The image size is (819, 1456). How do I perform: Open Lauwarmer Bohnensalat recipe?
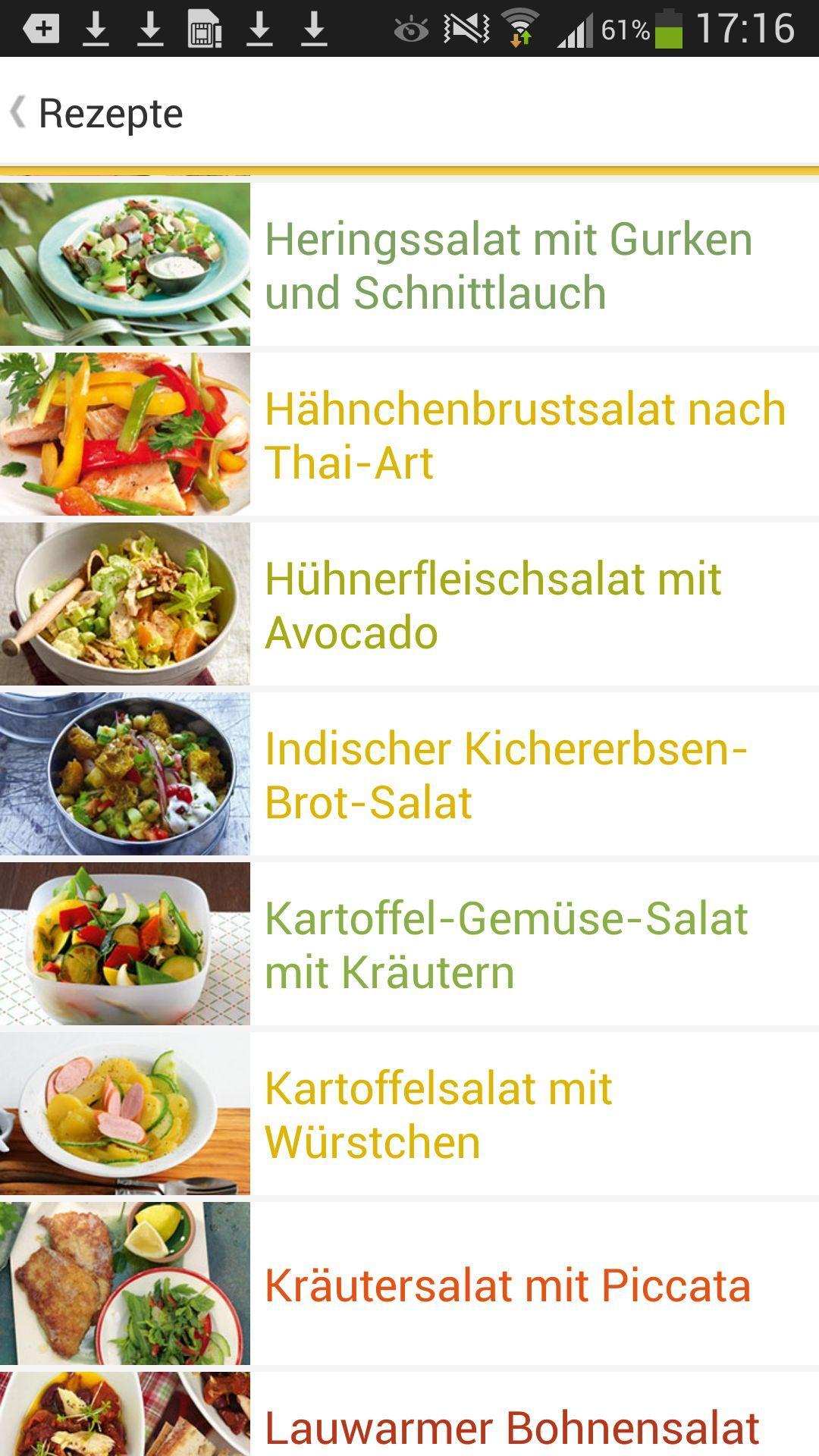click(x=518, y=1423)
